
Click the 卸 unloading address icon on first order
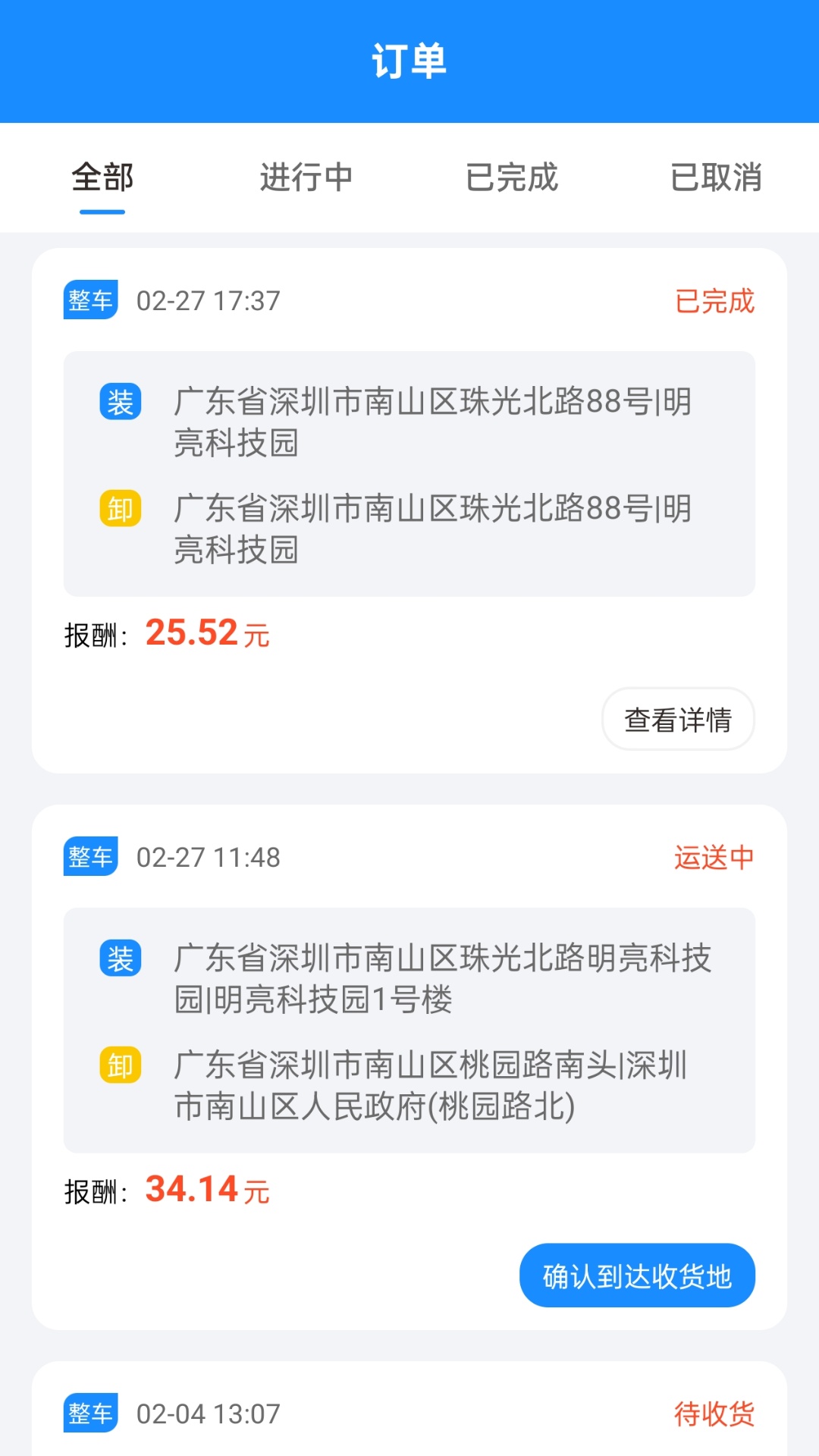click(120, 510)
